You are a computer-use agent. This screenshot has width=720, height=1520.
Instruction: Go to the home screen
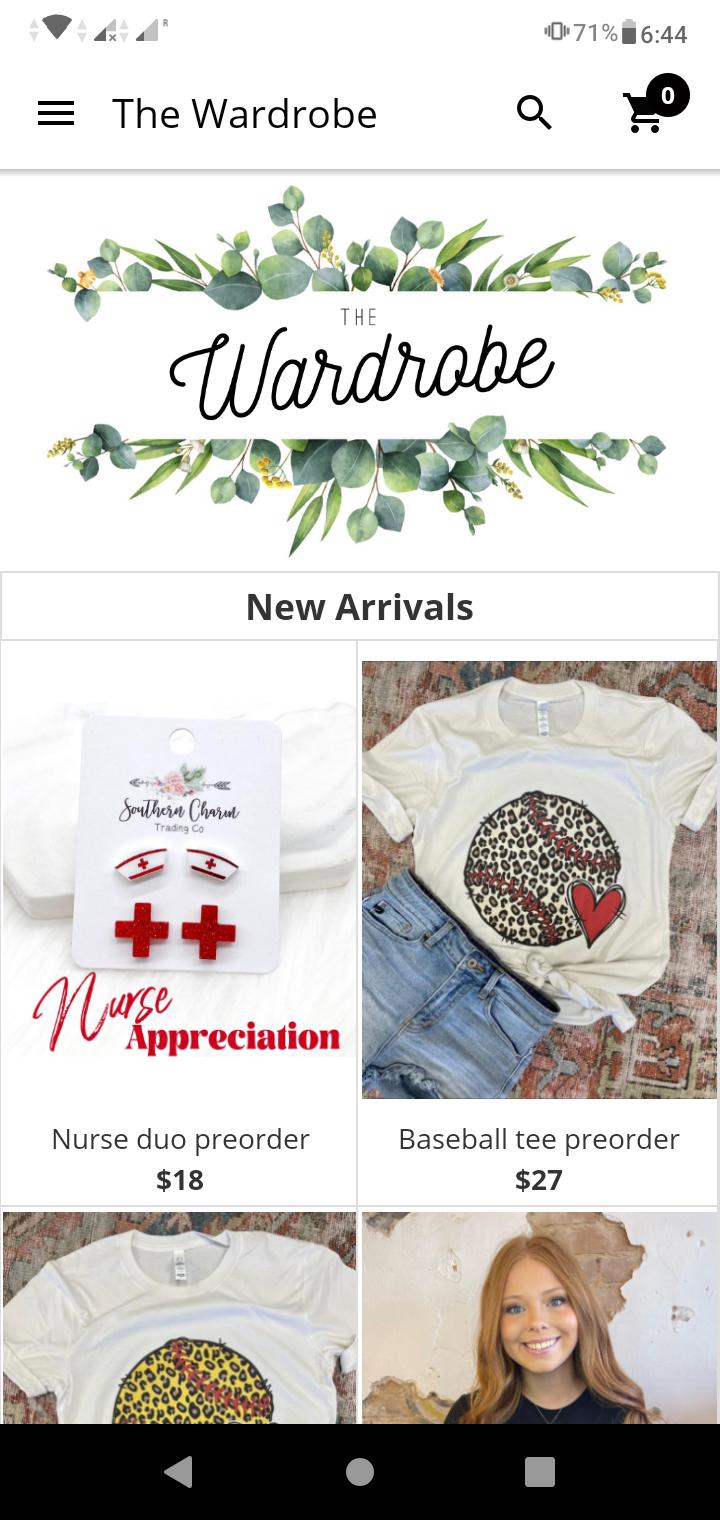(x=360, y=1471)
